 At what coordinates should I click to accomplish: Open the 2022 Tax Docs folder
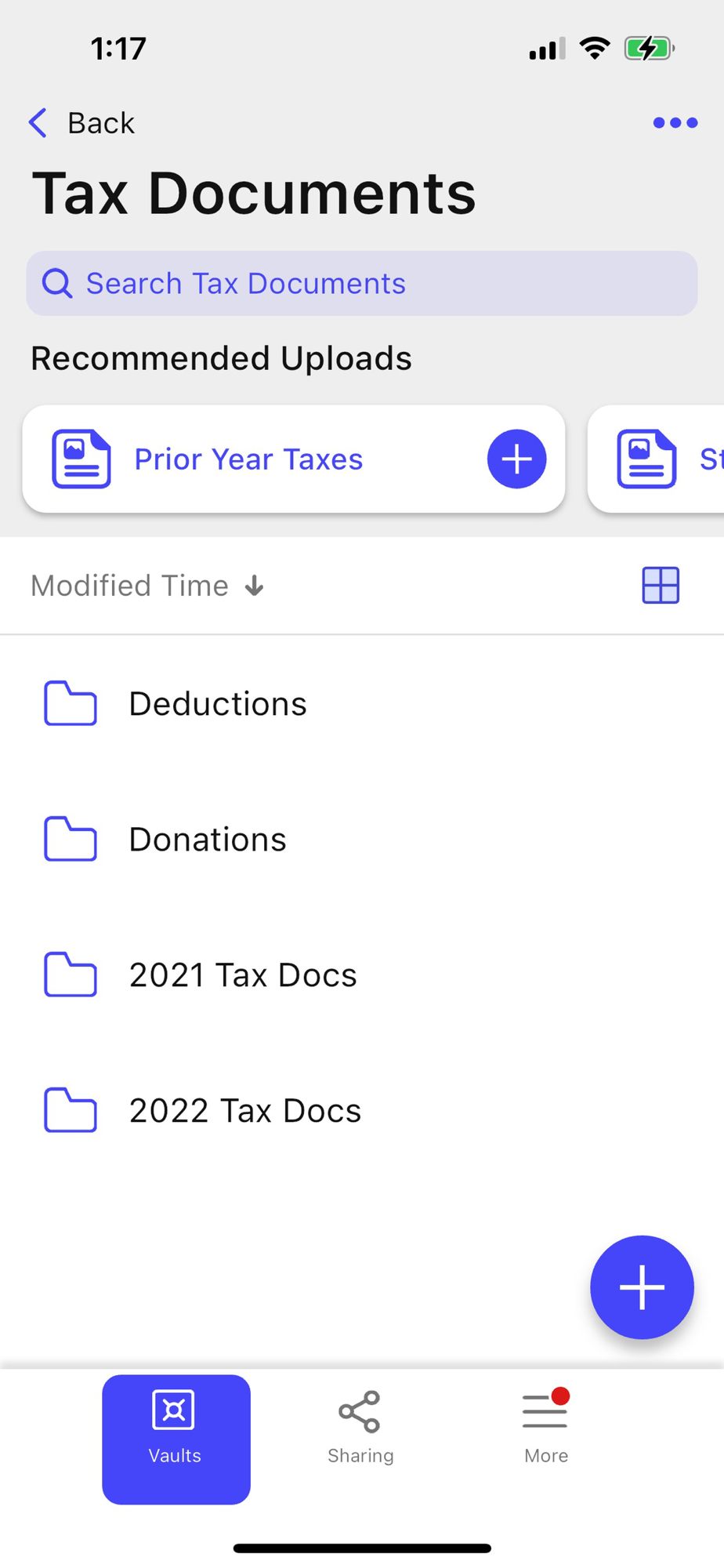click(x=362, y=1110)
